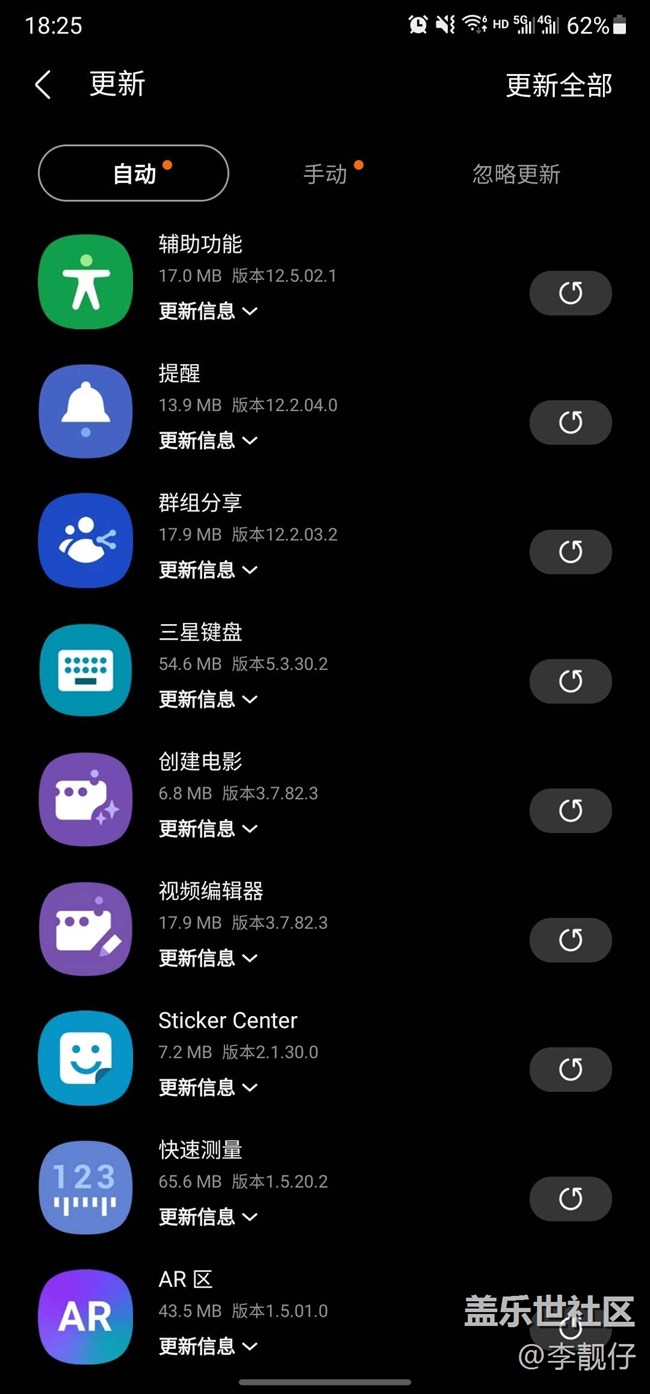Expand 更新信息 for 提醒
Viewport: 650px width, 1394px height.
click(208, 440)
